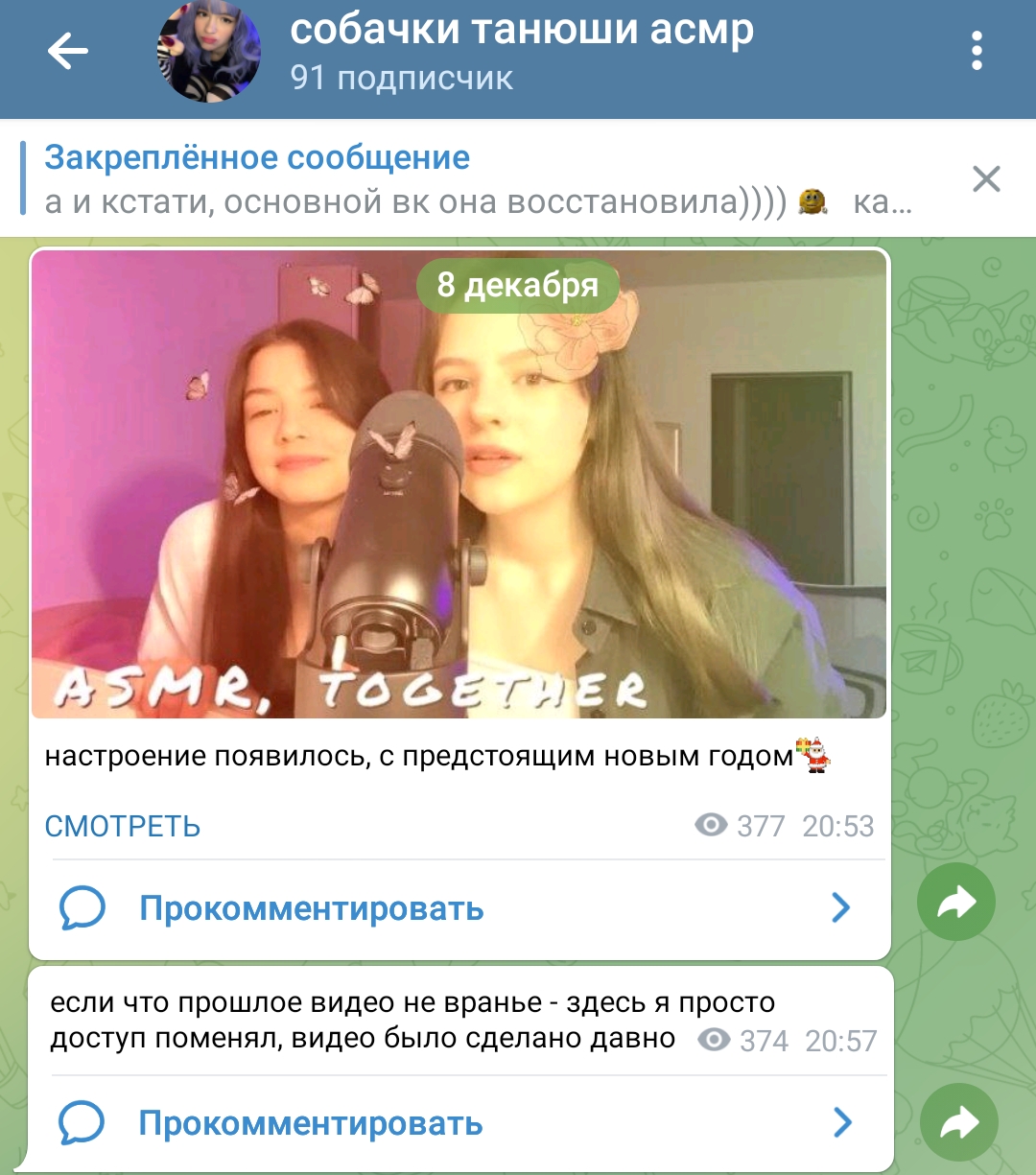Share the ASMR TOGETHER video post
Image resolution: width=1036 pixels, height=1175 pixels.
pos(955,903)
